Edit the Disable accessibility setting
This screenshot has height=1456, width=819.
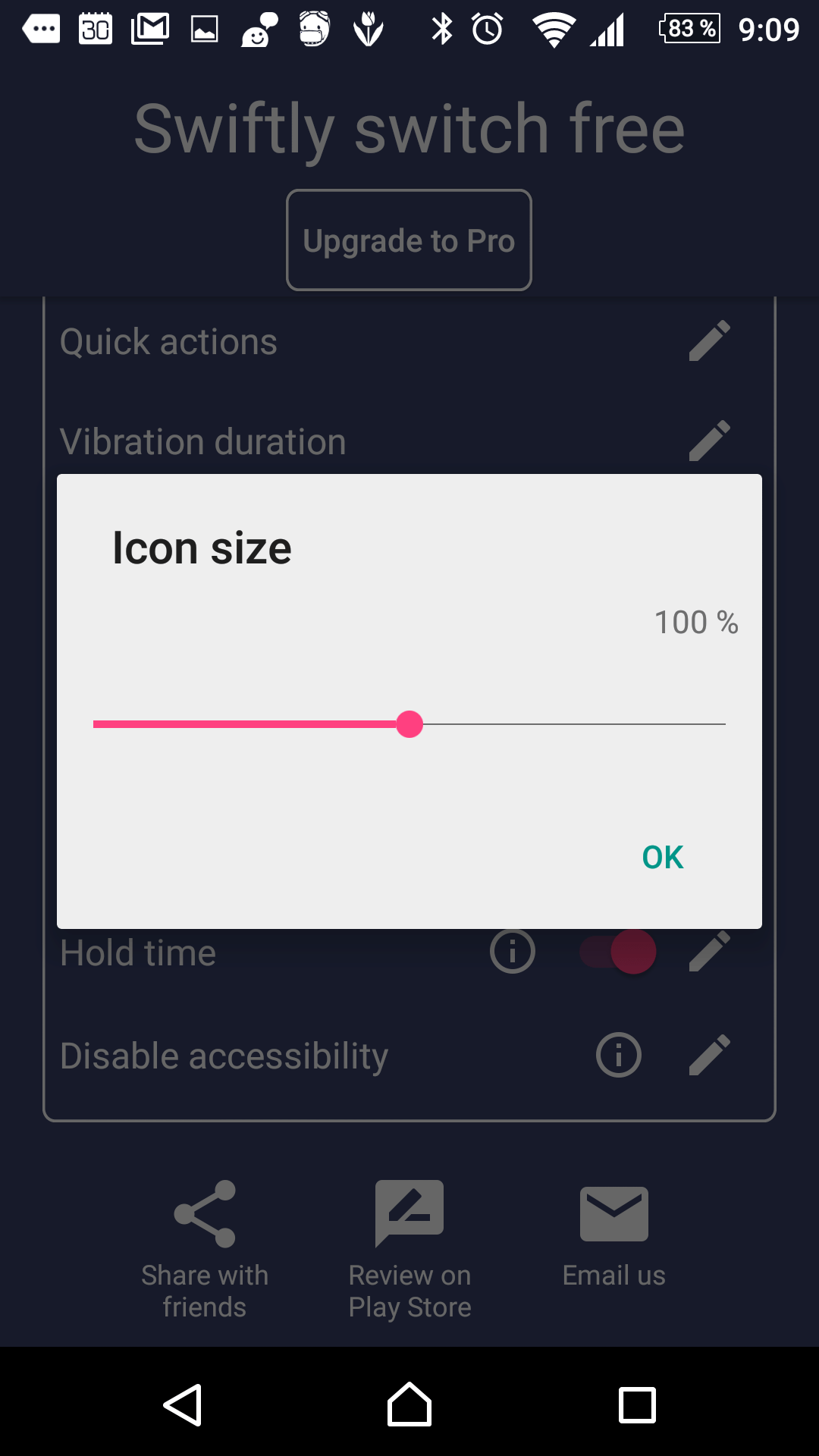click(x=710, y=1055)
